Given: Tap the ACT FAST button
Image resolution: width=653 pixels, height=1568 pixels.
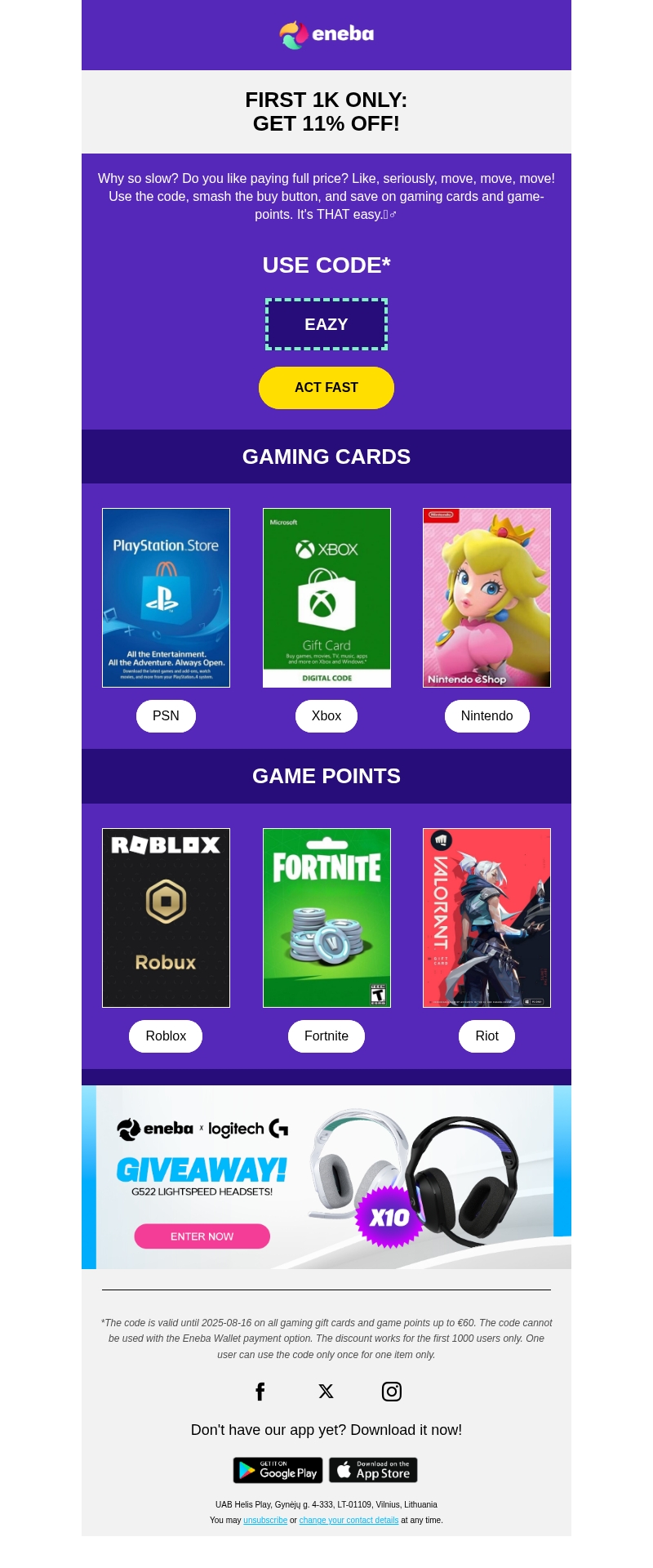Looking at the screenshot, I should tap(326, 388).
